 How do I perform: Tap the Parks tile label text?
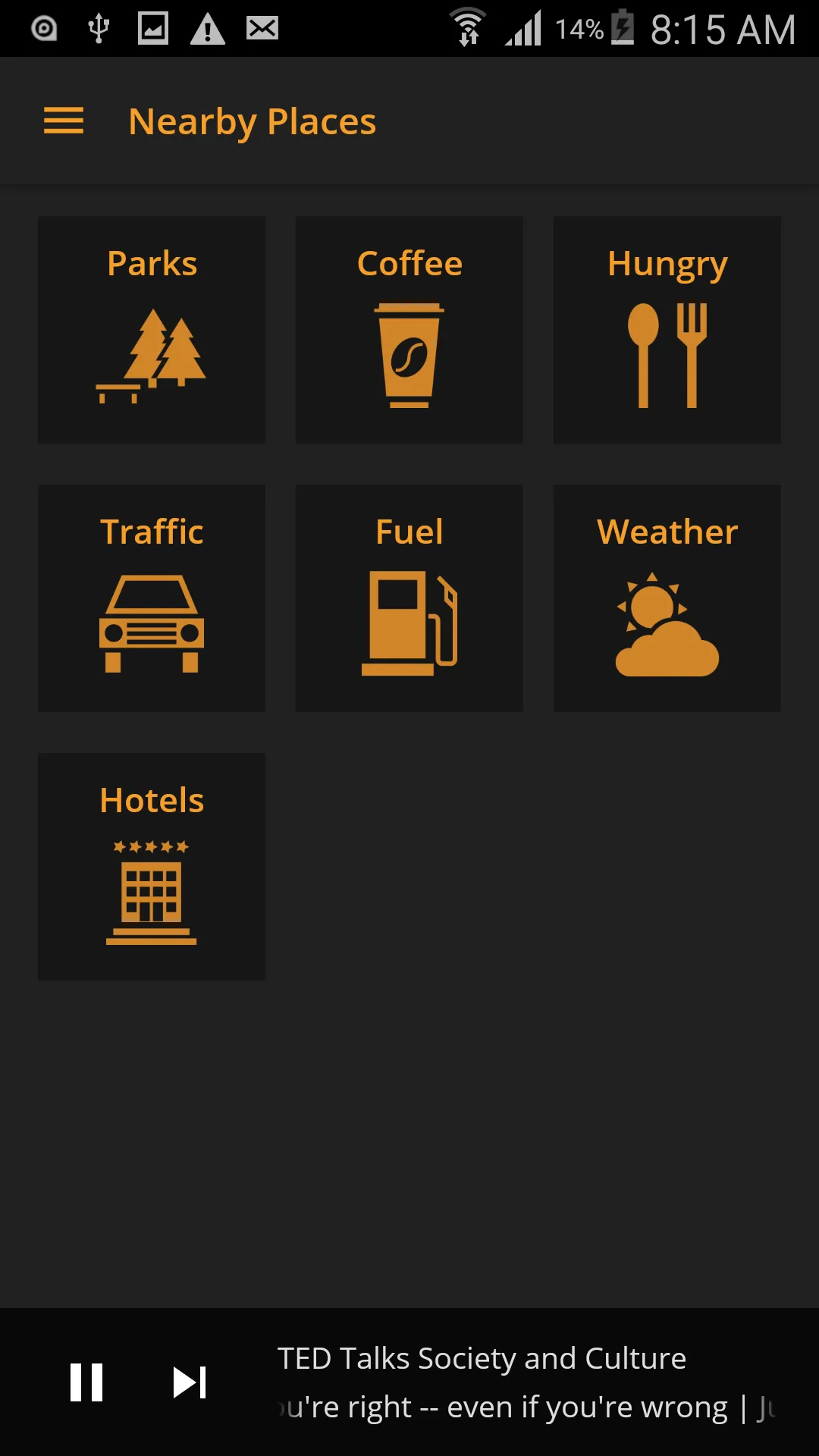tap(151, 263)
